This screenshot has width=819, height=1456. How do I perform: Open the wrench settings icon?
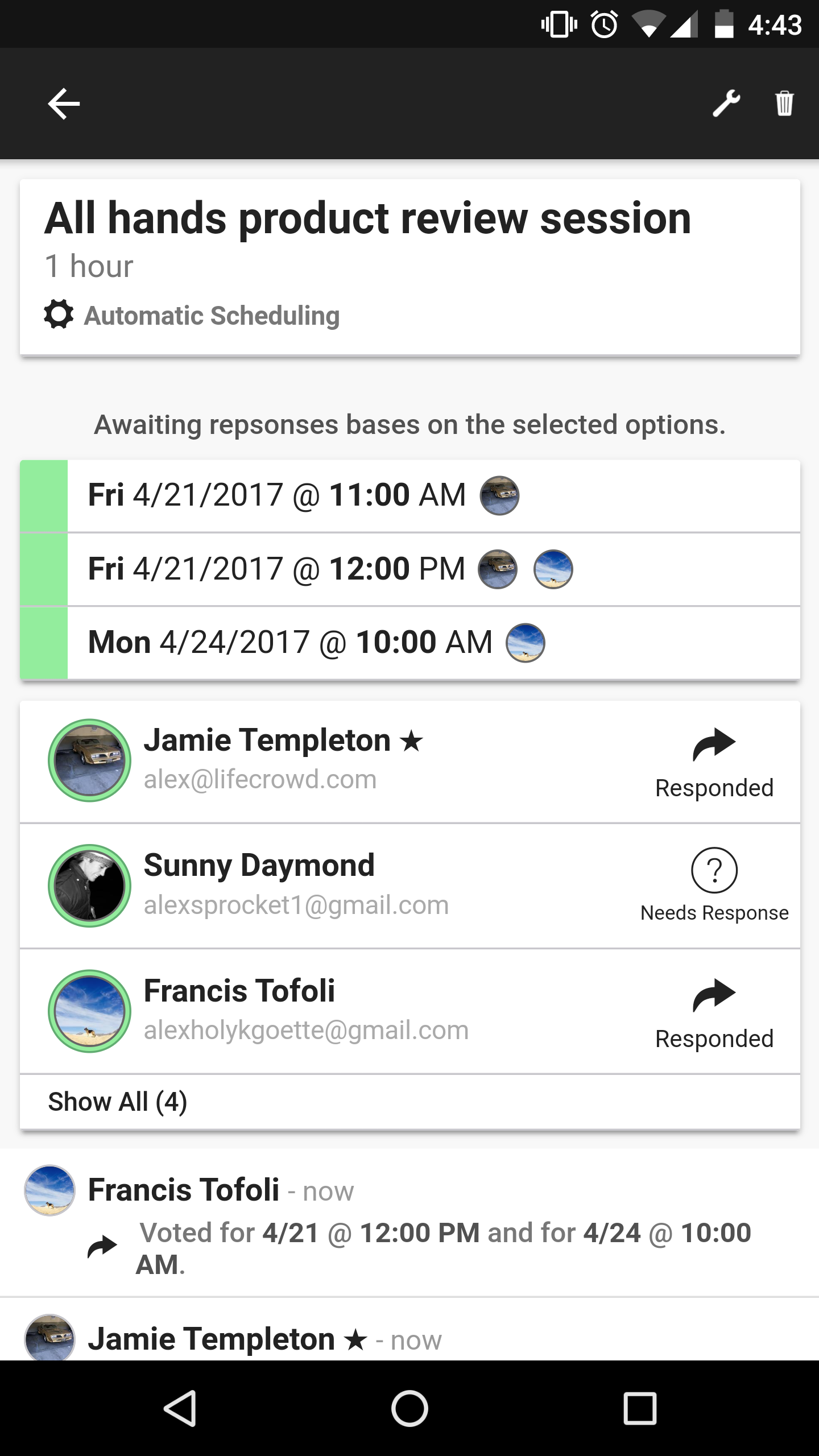[x=726, y=104]
